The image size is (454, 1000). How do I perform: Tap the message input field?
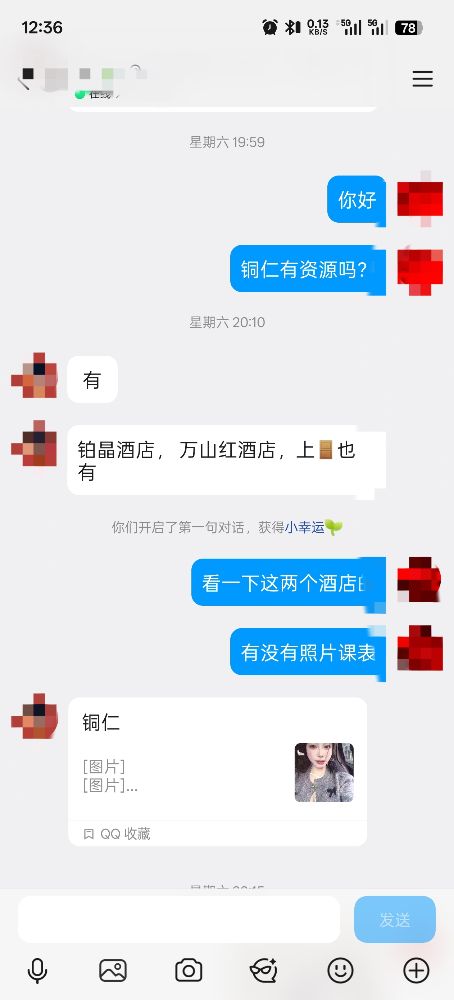pyautogui.click(x=179, y=919)
